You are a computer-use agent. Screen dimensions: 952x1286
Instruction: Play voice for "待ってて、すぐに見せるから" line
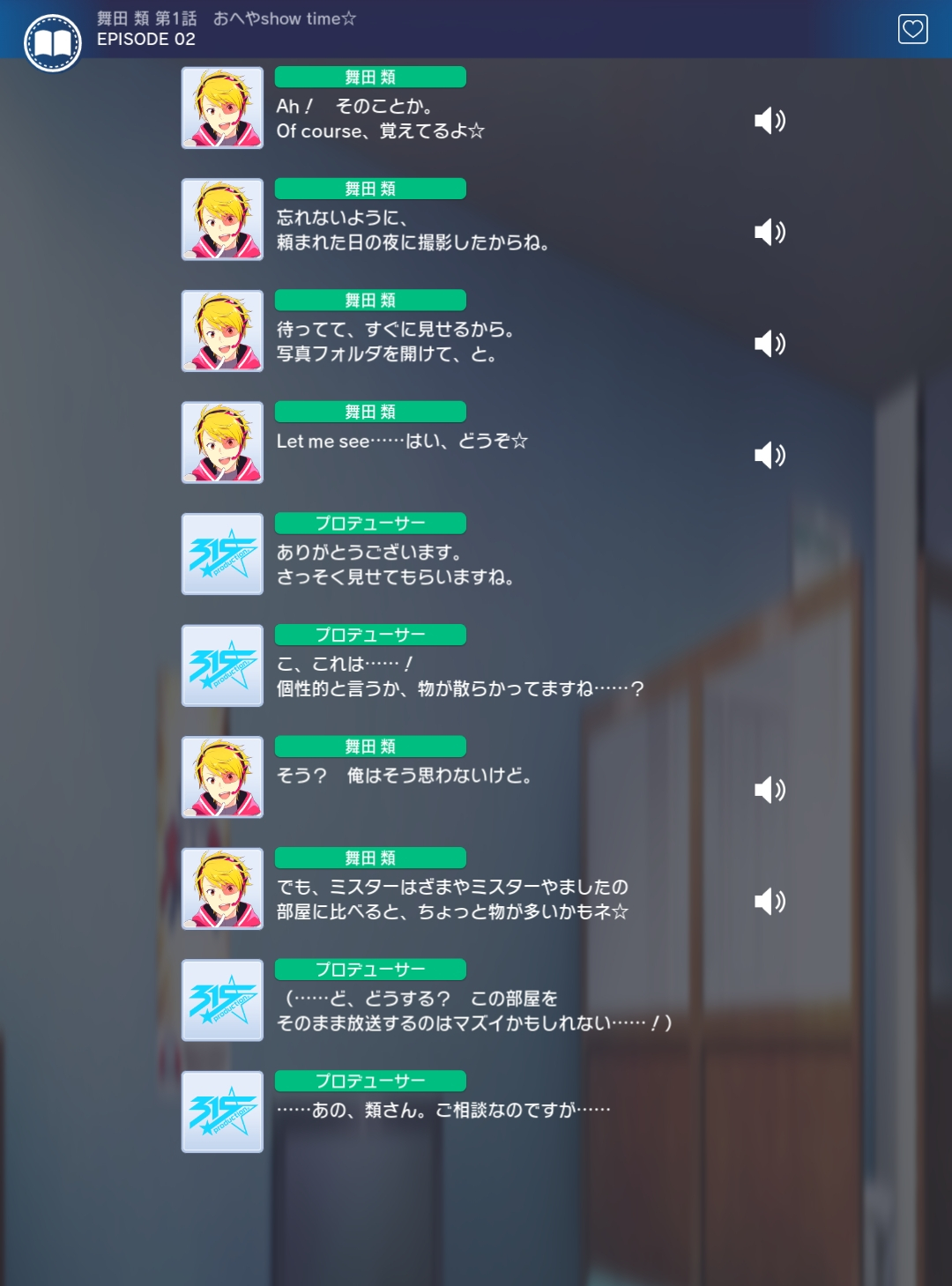(x=770, y=343)
